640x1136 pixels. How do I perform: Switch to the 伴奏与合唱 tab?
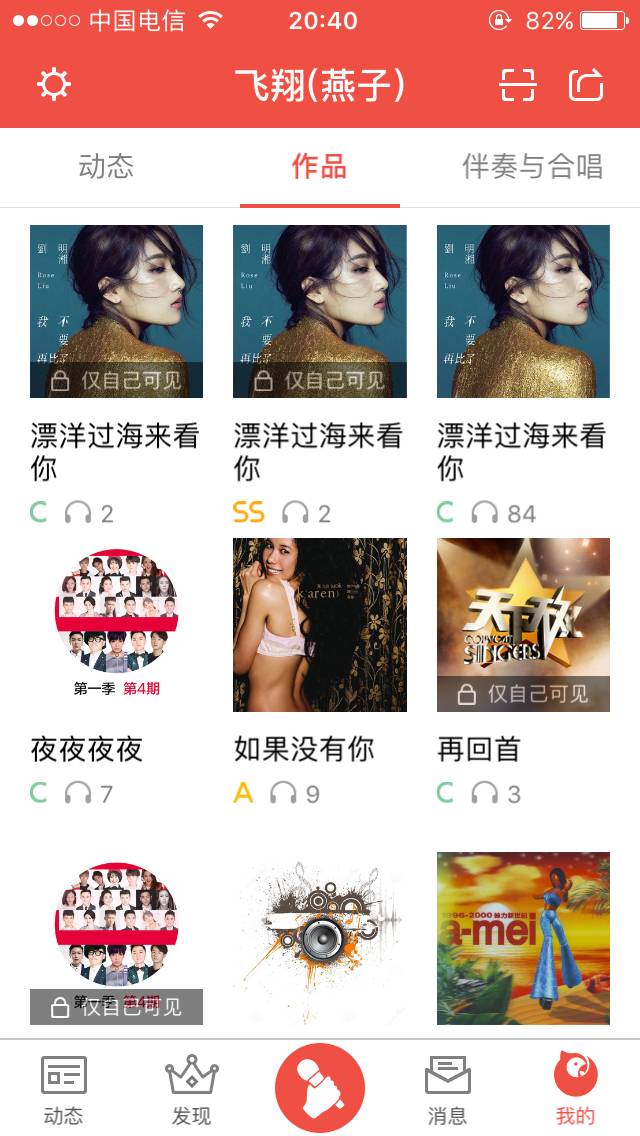[532, 166]
